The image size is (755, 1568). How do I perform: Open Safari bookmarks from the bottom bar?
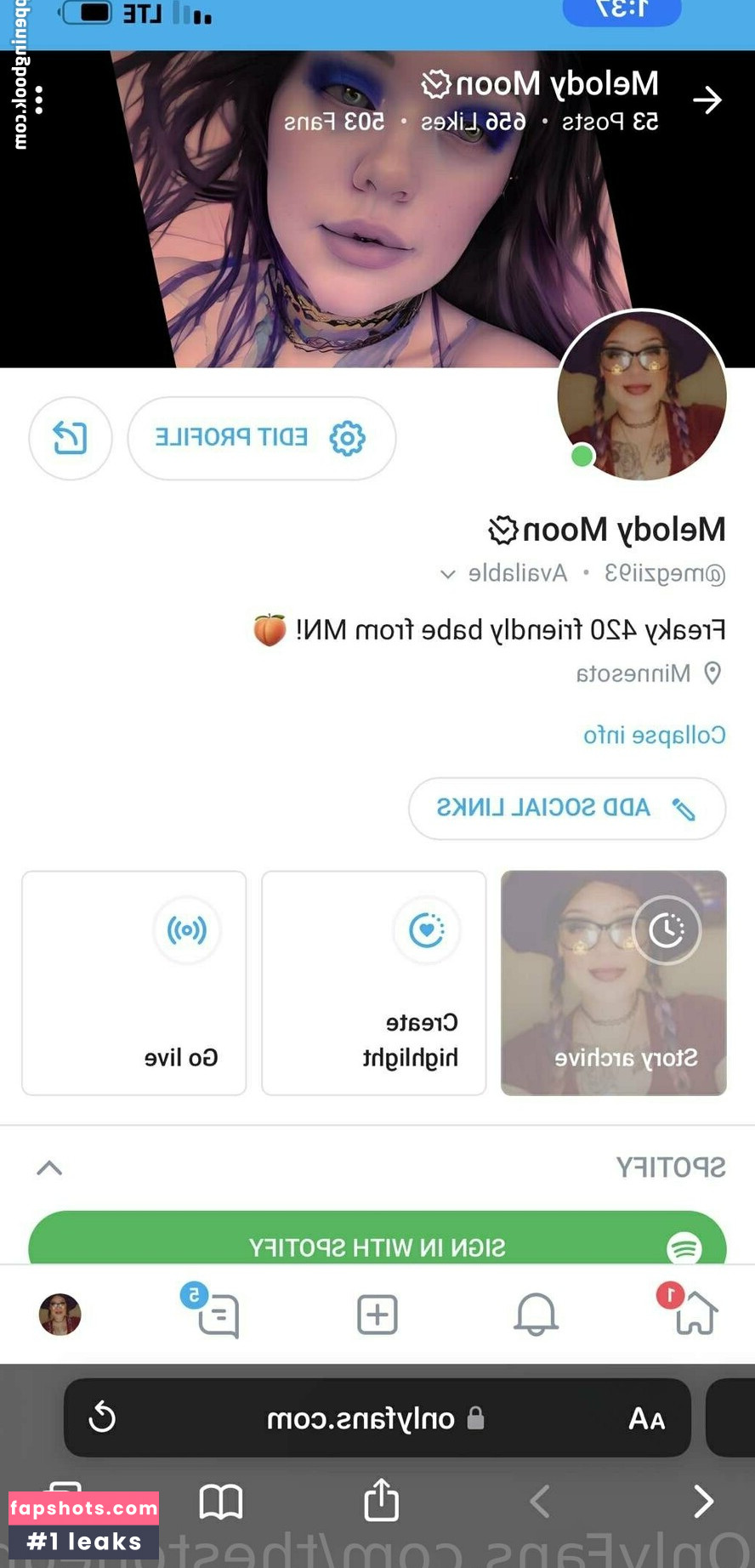(219, 1502)
